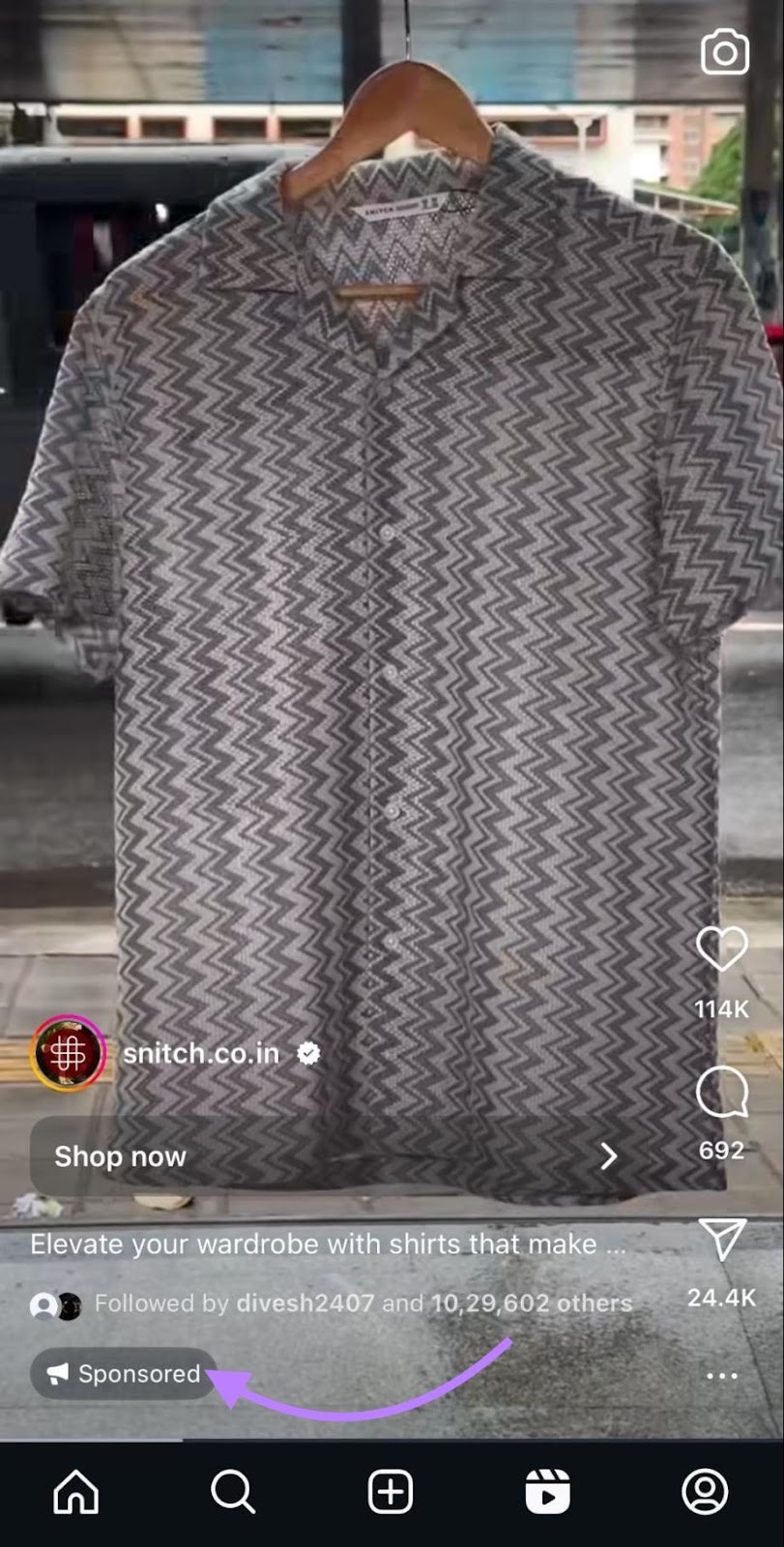Create a new post with plus icon
784x1547 pixels.
(391, 1492)
